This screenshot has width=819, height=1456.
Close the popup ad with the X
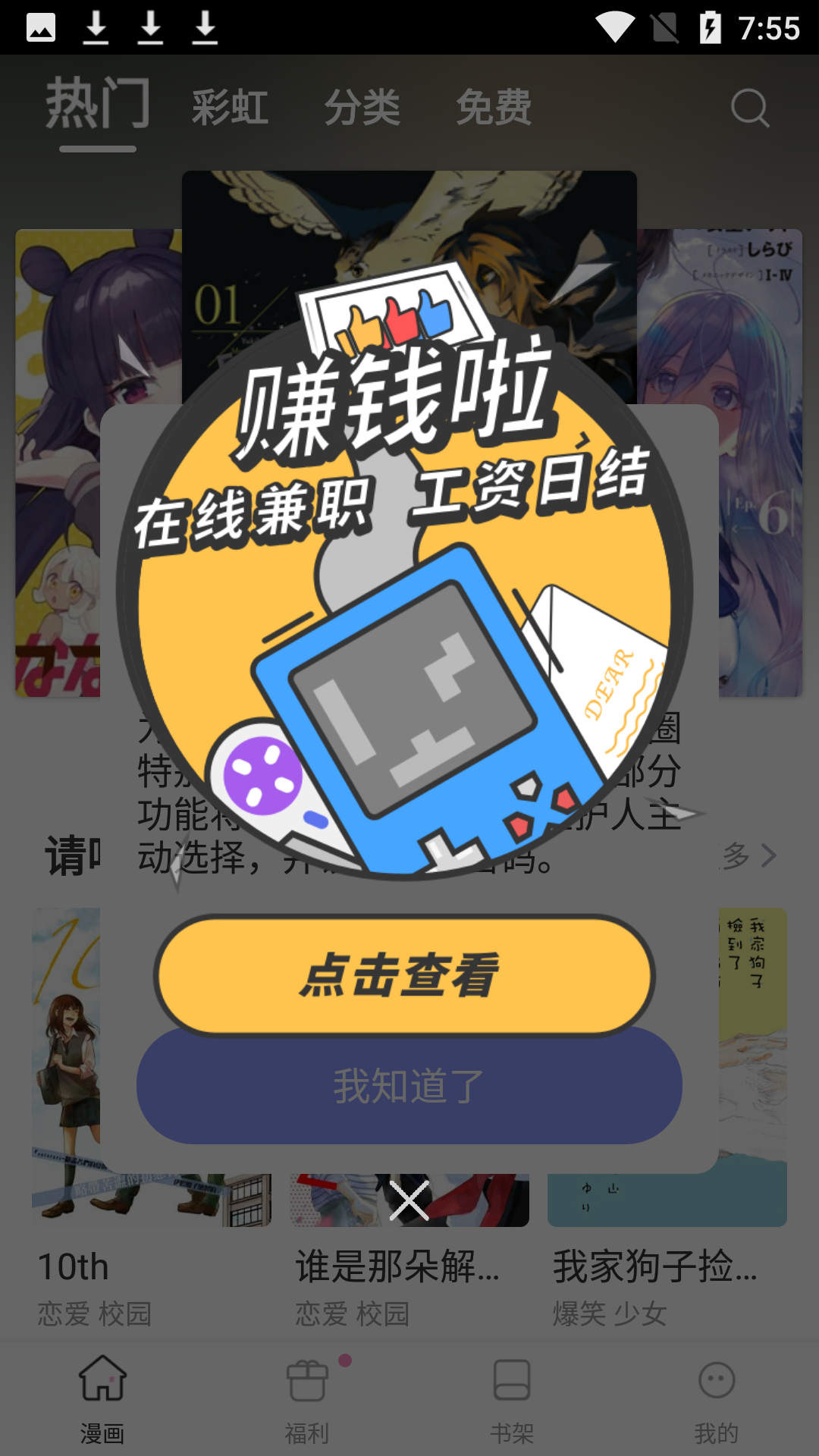point(409,1200)
